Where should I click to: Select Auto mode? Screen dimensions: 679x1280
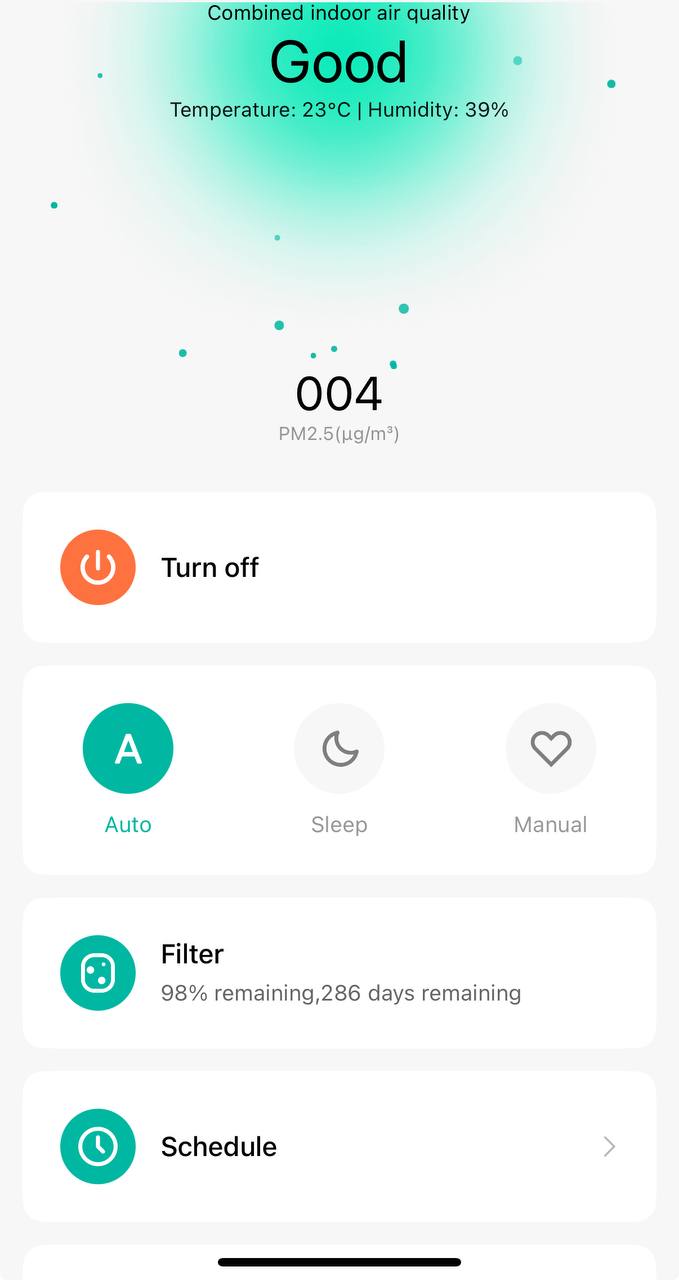(x=128, y=749)
